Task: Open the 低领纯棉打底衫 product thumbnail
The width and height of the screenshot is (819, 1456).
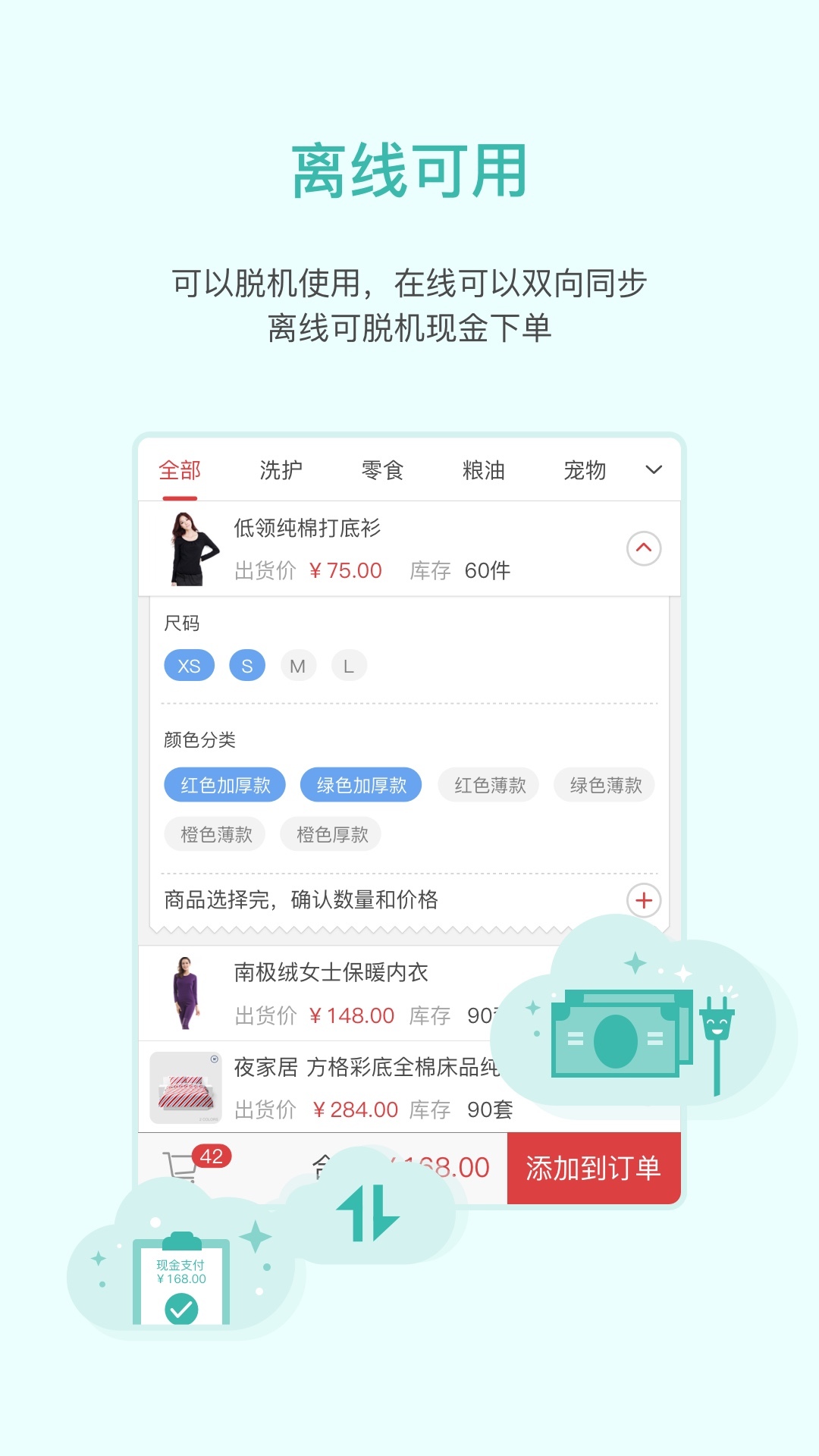Action: tap(188, 548)
